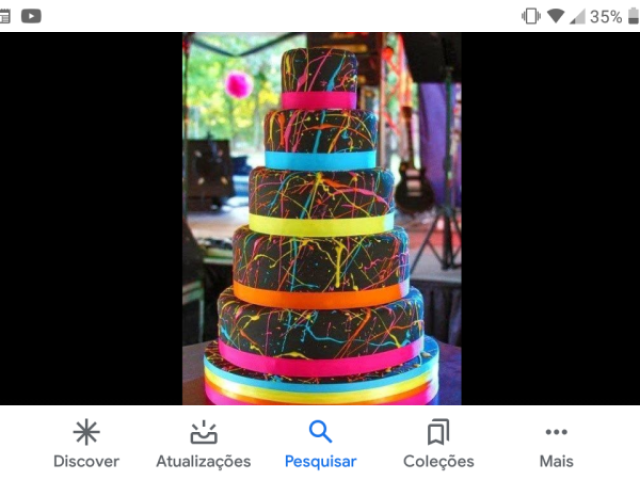
Task: Open the Atualizações tab
Action: [x=203, y=443]
